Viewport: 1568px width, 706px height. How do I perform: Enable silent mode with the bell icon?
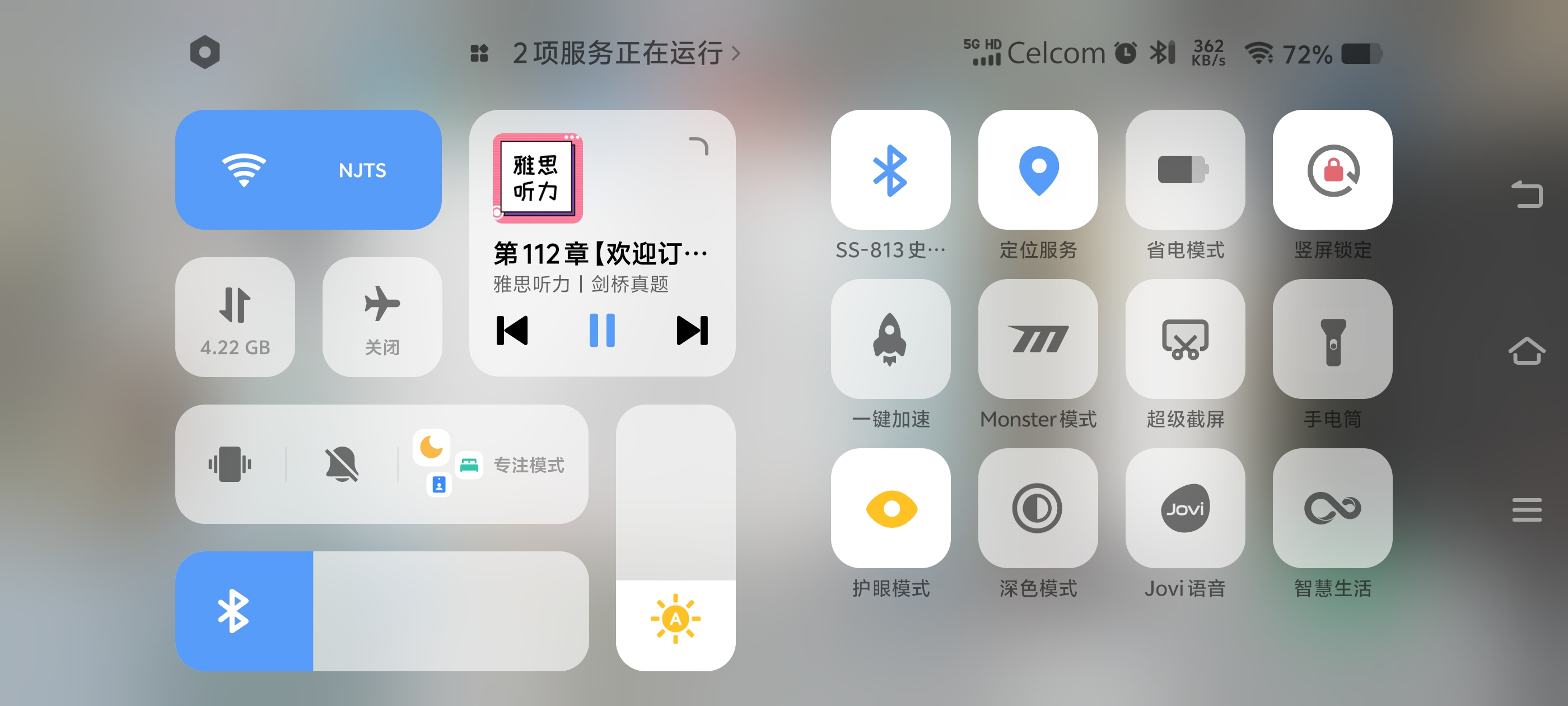342,464
